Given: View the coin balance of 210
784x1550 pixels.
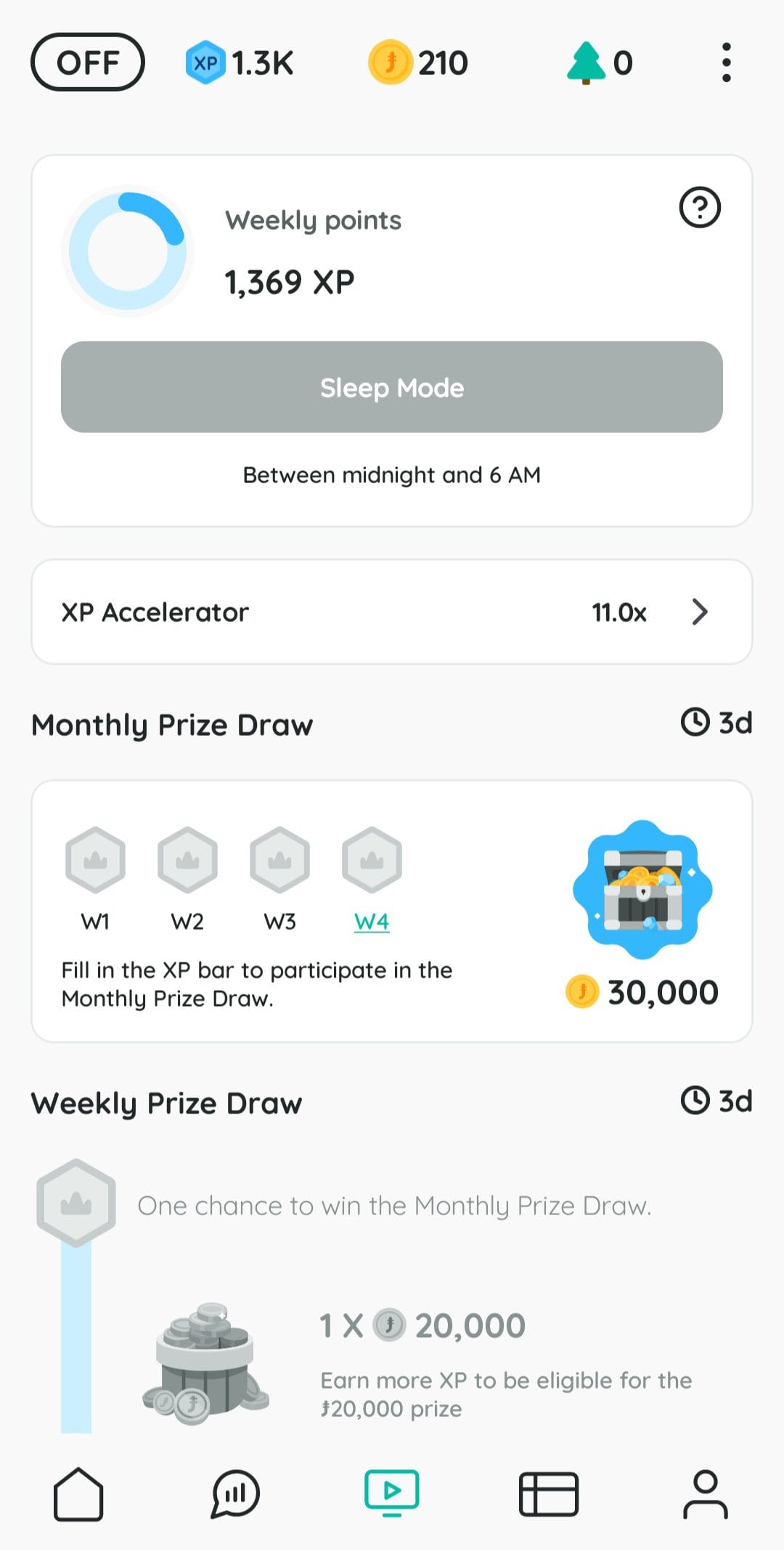Looking at the screenshot, I should pyautogui.click(x=419, y=62).
